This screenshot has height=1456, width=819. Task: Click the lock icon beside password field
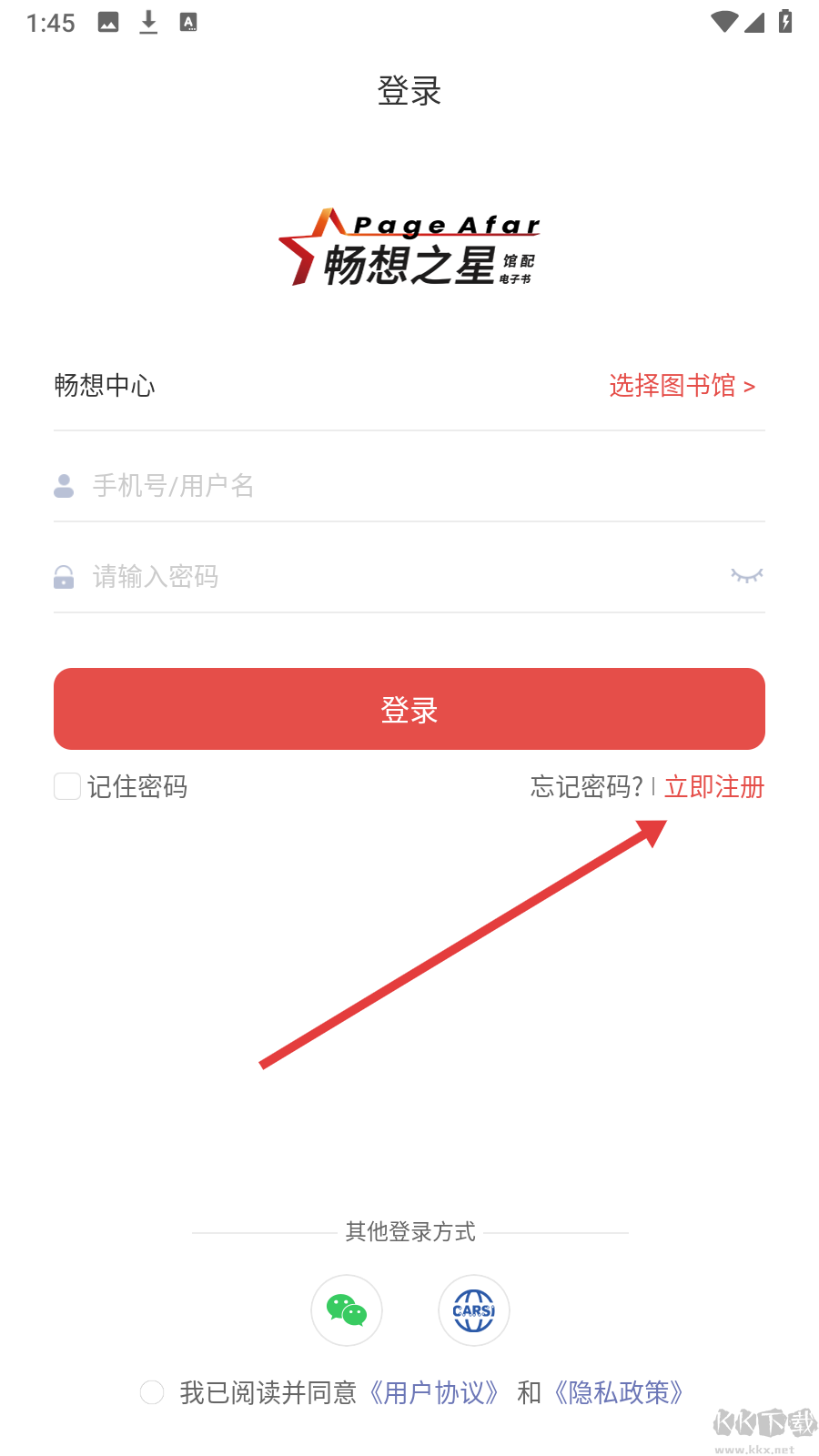click(x=64, y=576)
